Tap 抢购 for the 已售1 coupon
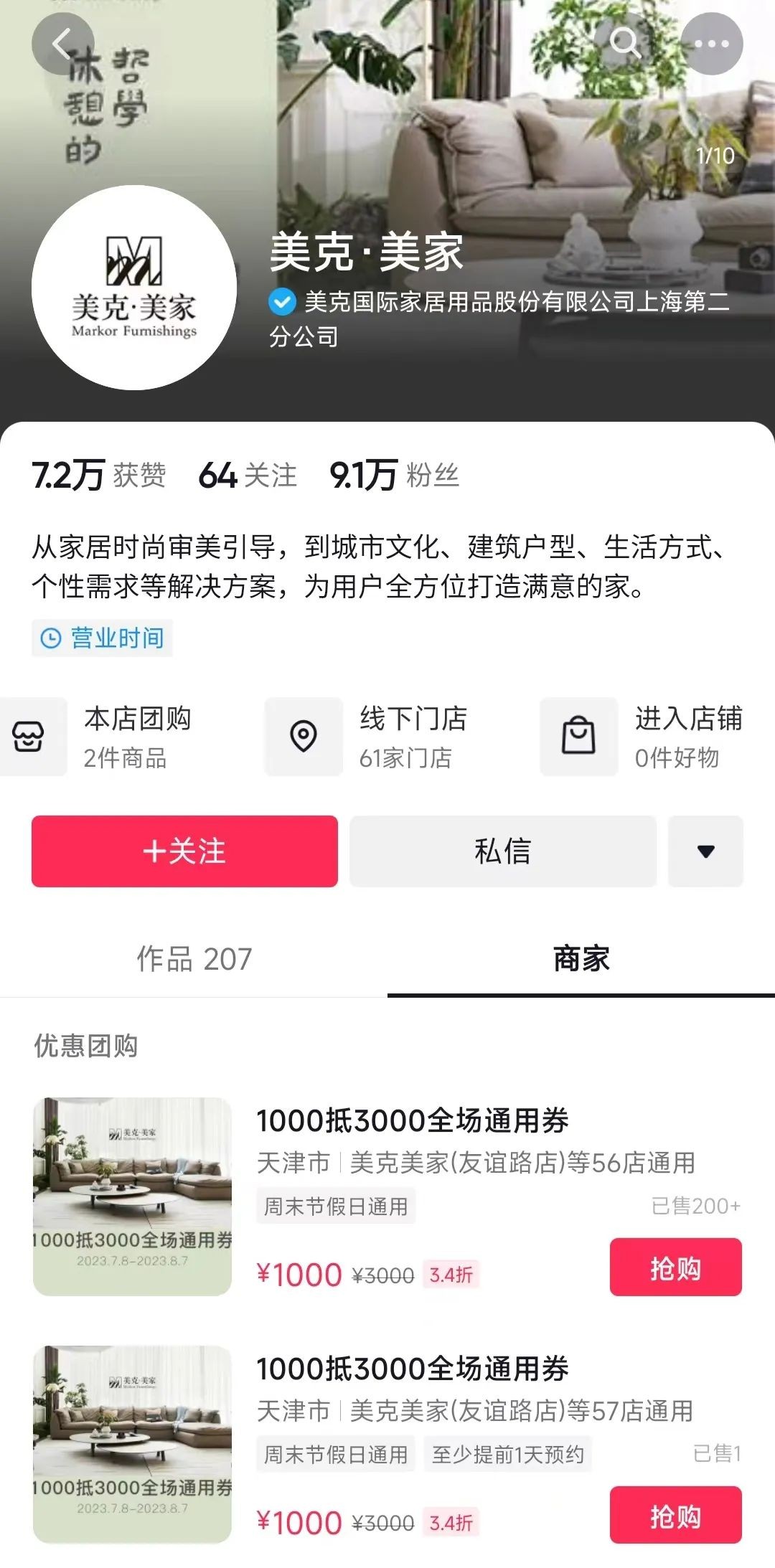The image size is (775, 1568). 675,1515
